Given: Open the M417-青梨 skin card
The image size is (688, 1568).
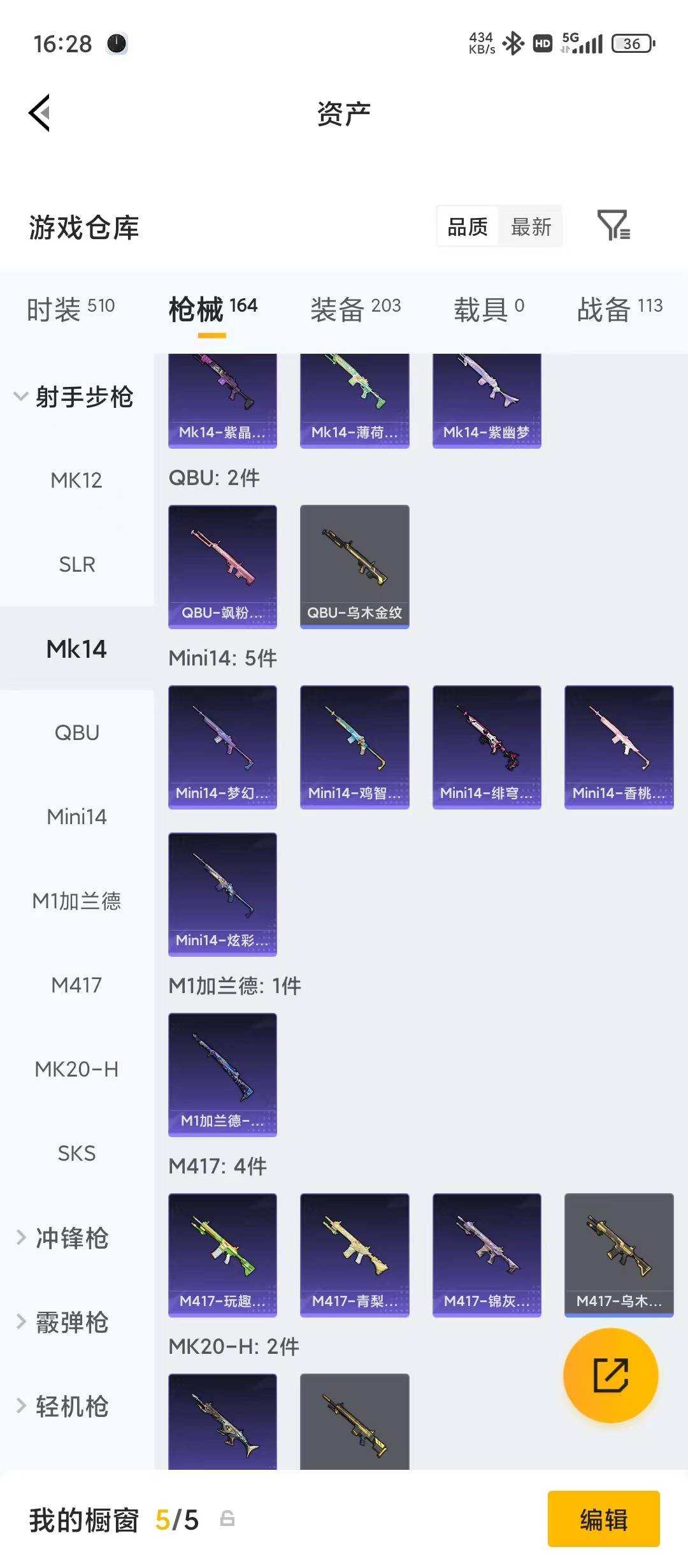Looking at the screenshot, I should [354, 1255].
